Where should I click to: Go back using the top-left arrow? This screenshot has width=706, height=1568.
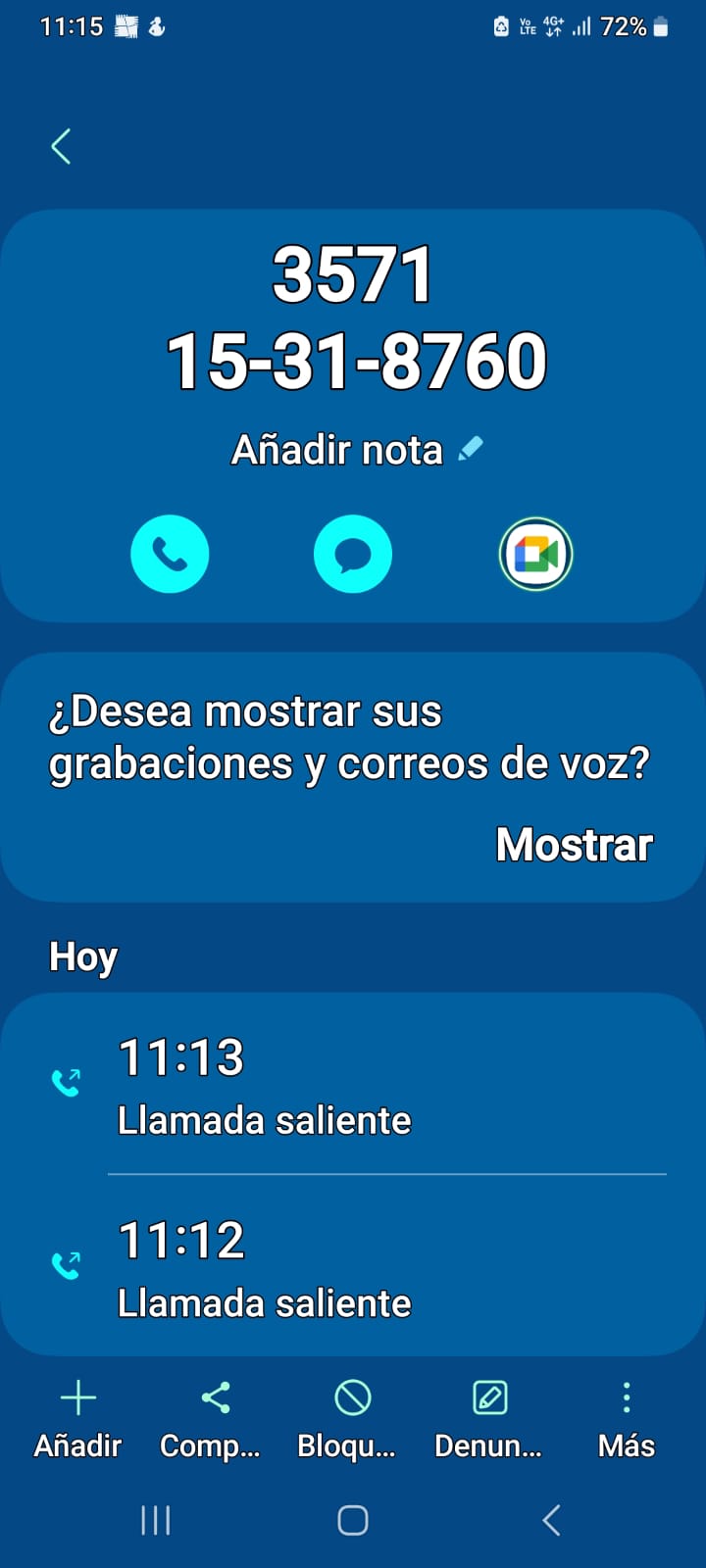[61, 147]
